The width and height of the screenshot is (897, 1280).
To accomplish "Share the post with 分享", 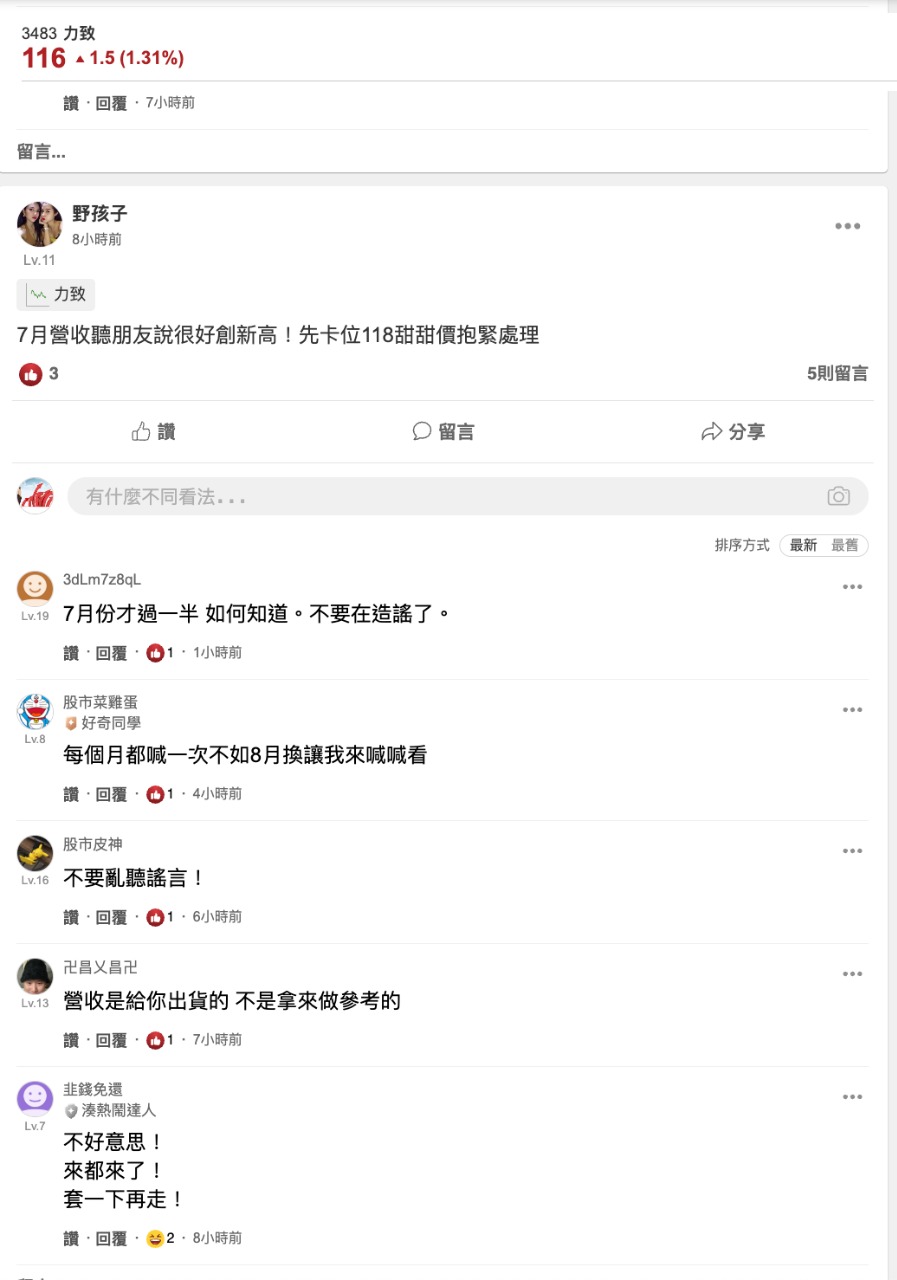I will point(733,432).
